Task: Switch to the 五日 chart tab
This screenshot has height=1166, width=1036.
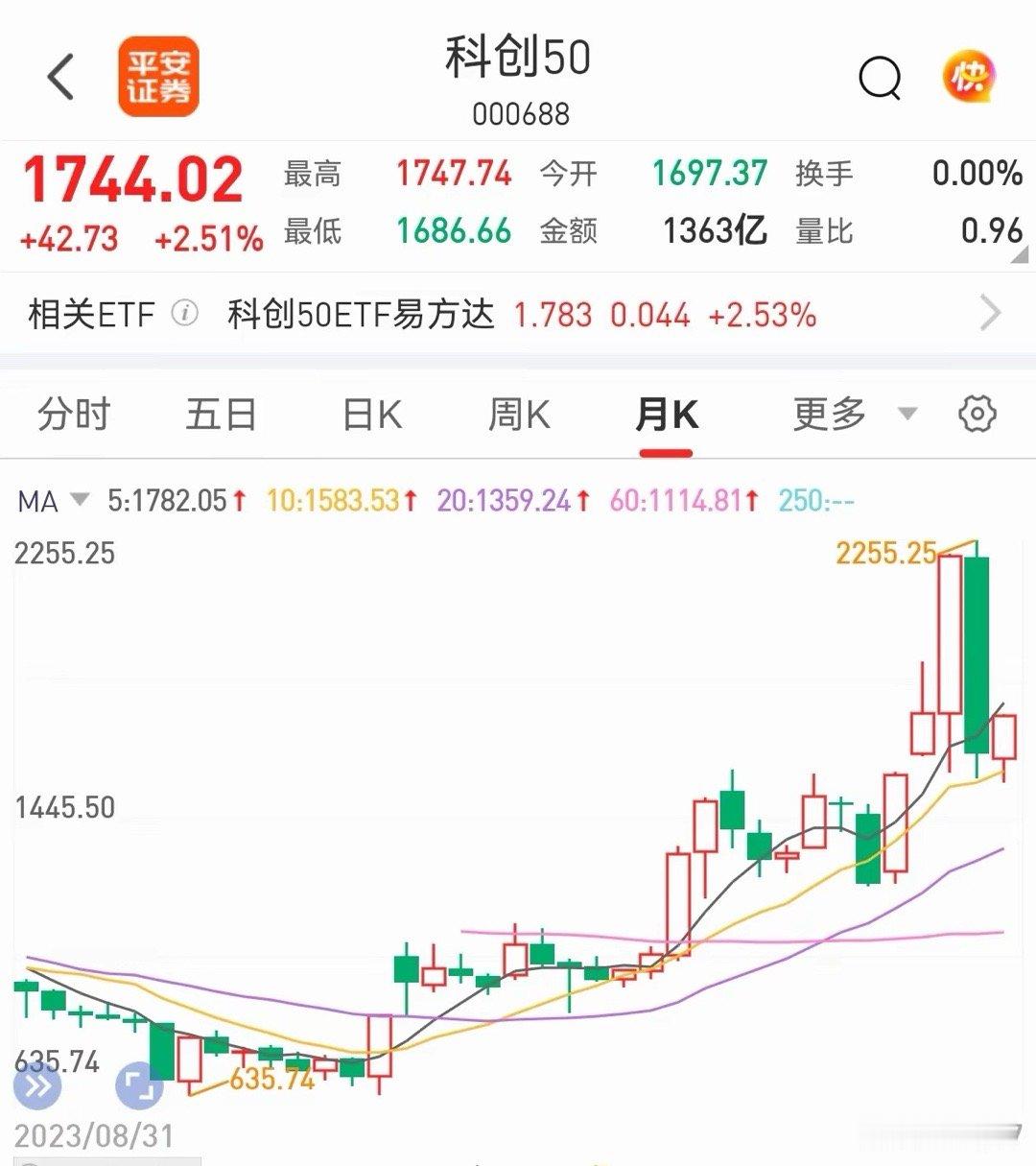Action: [222, 415]
